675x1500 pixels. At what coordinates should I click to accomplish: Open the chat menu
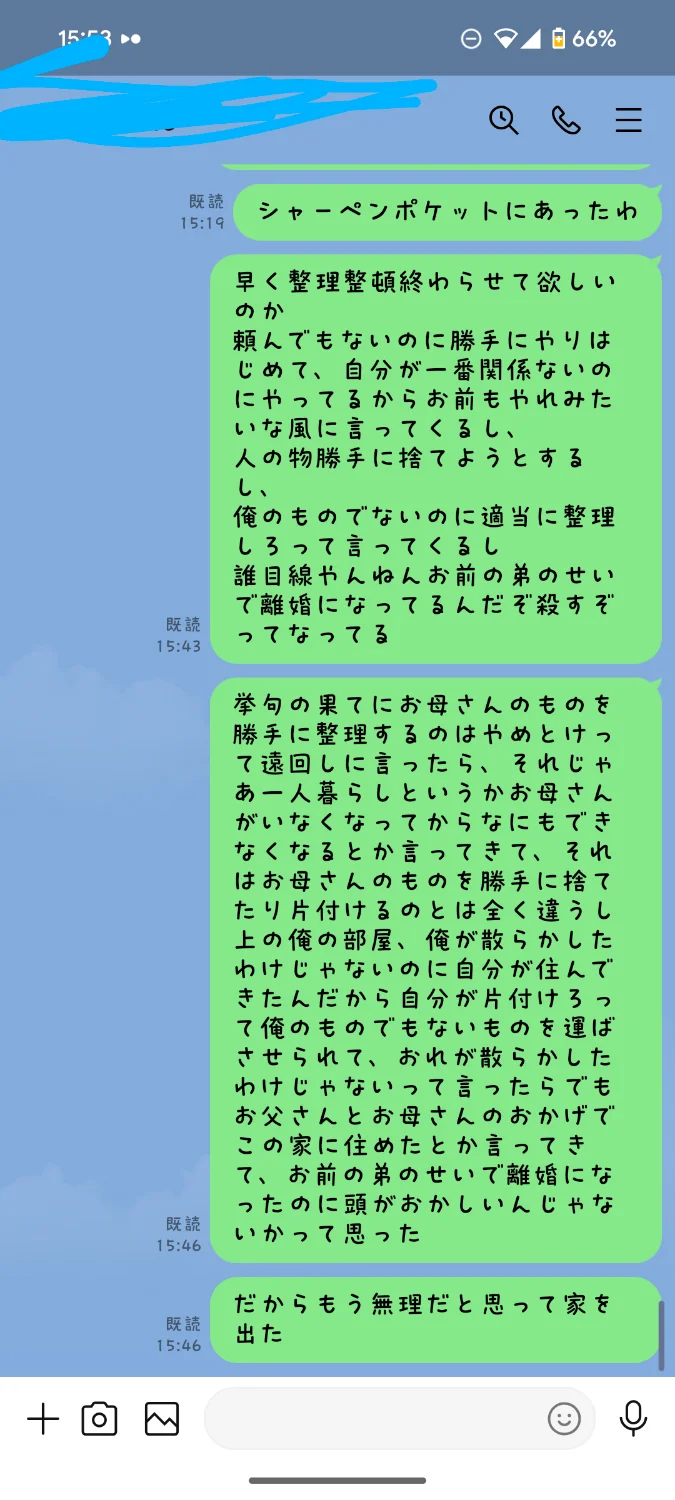pyautogui.click(x=629, y=121)
